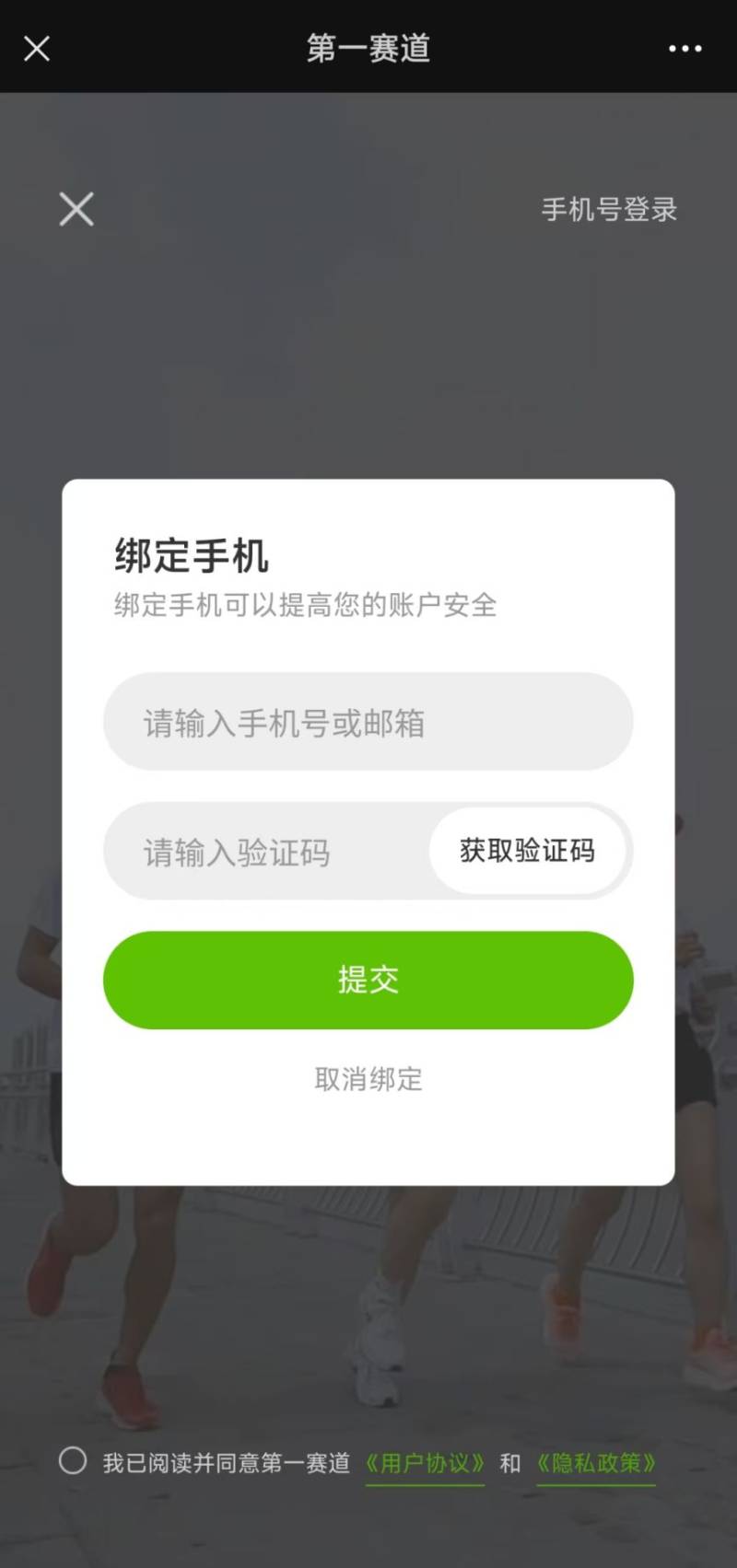Focus the phone or email input field
The width and height of the screenshot is (737, 1568).
pos(368,724)
